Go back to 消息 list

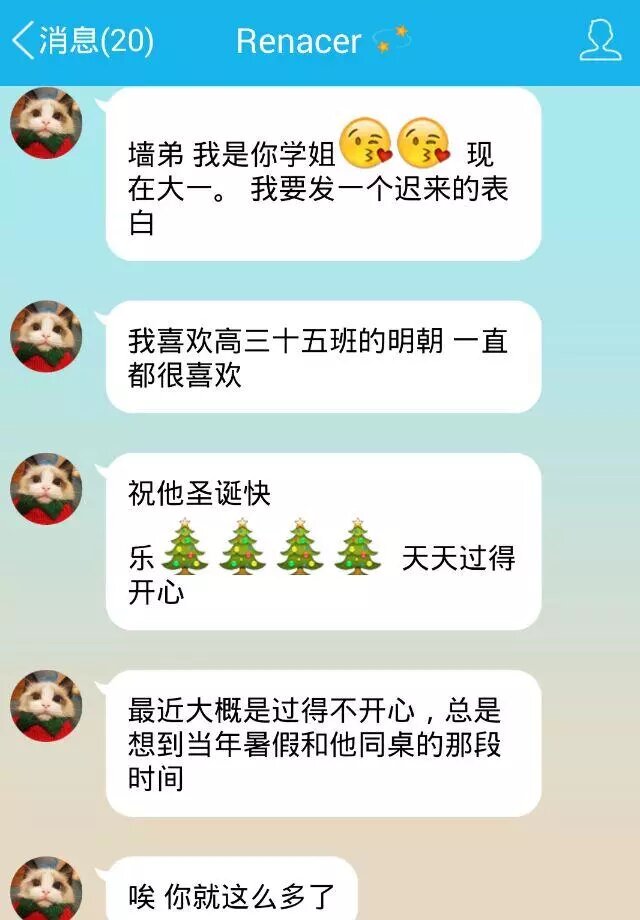pyautogui.click(x=80, y=41)
